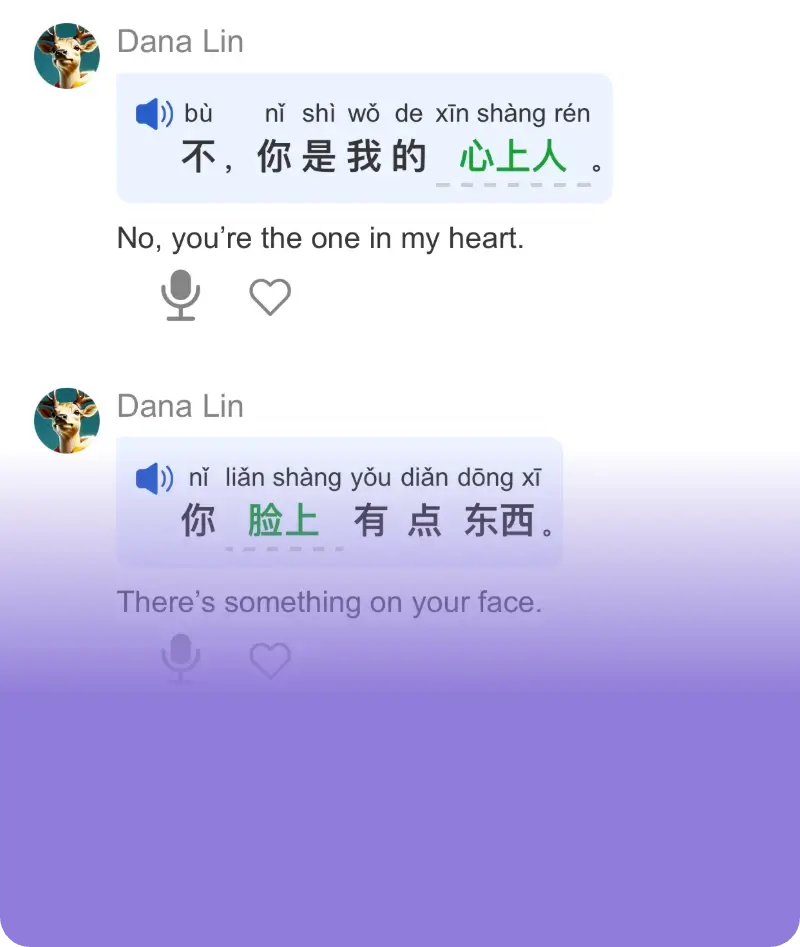Record yourself speaking "something on your face" line

pos(181,658)
